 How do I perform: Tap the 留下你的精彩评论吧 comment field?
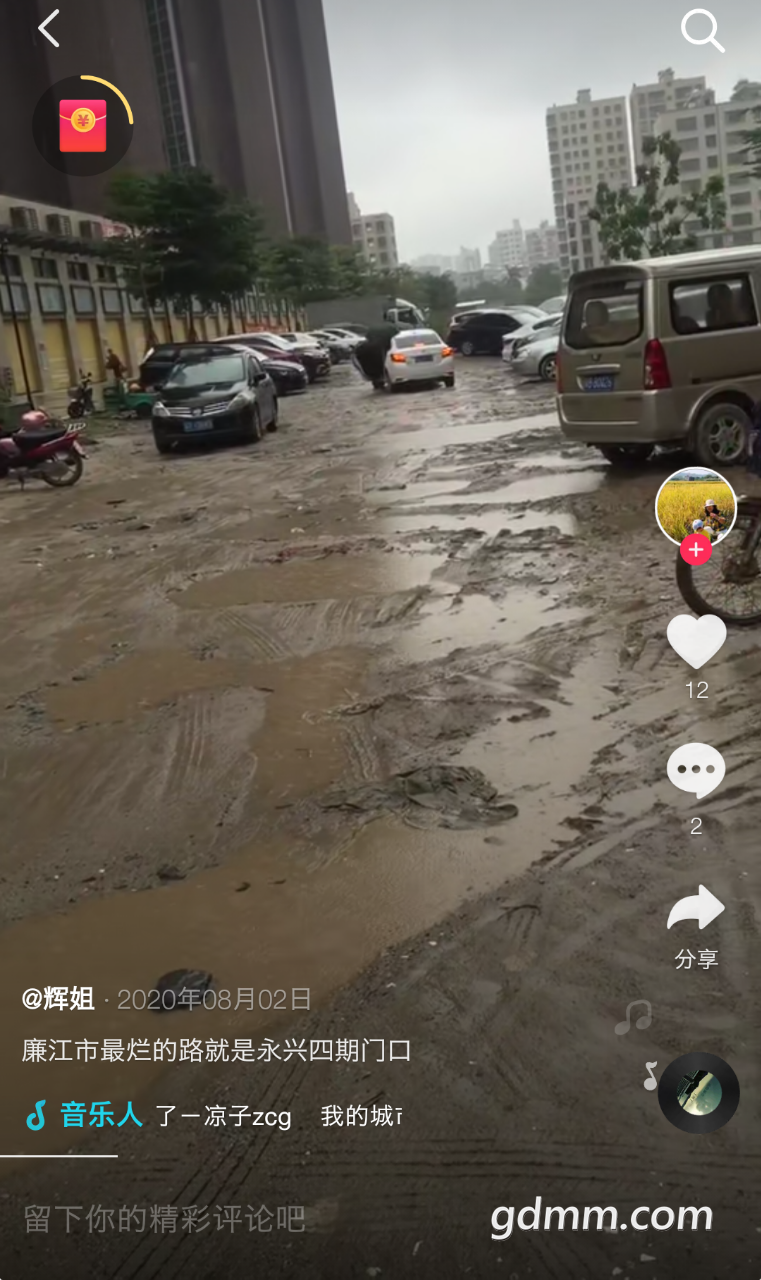click(x=165, y=1219)
